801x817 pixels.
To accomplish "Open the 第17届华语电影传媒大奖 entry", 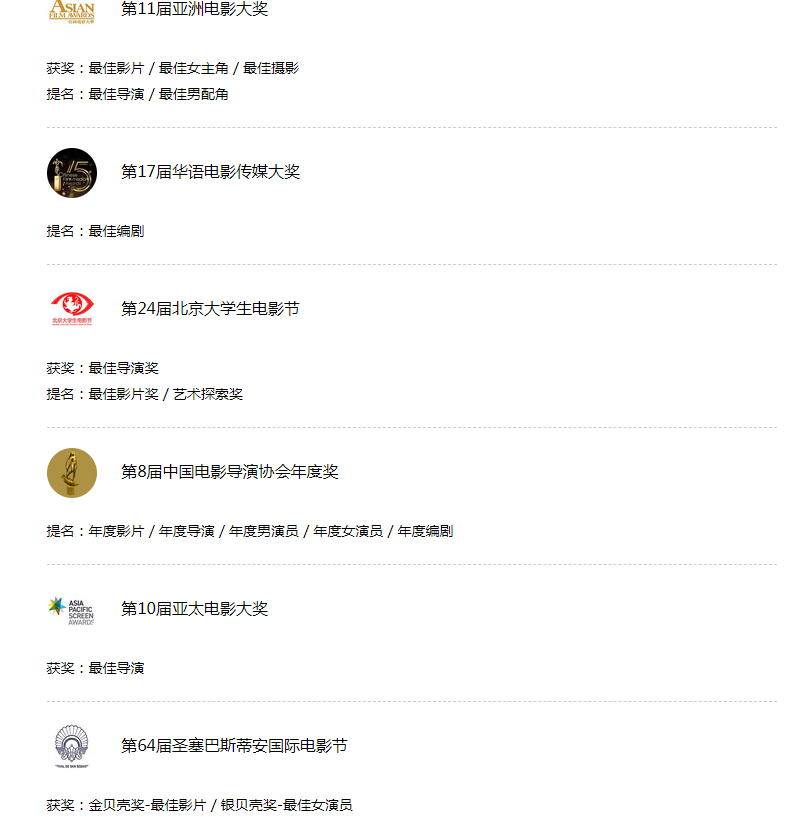I will pos(210,172).
